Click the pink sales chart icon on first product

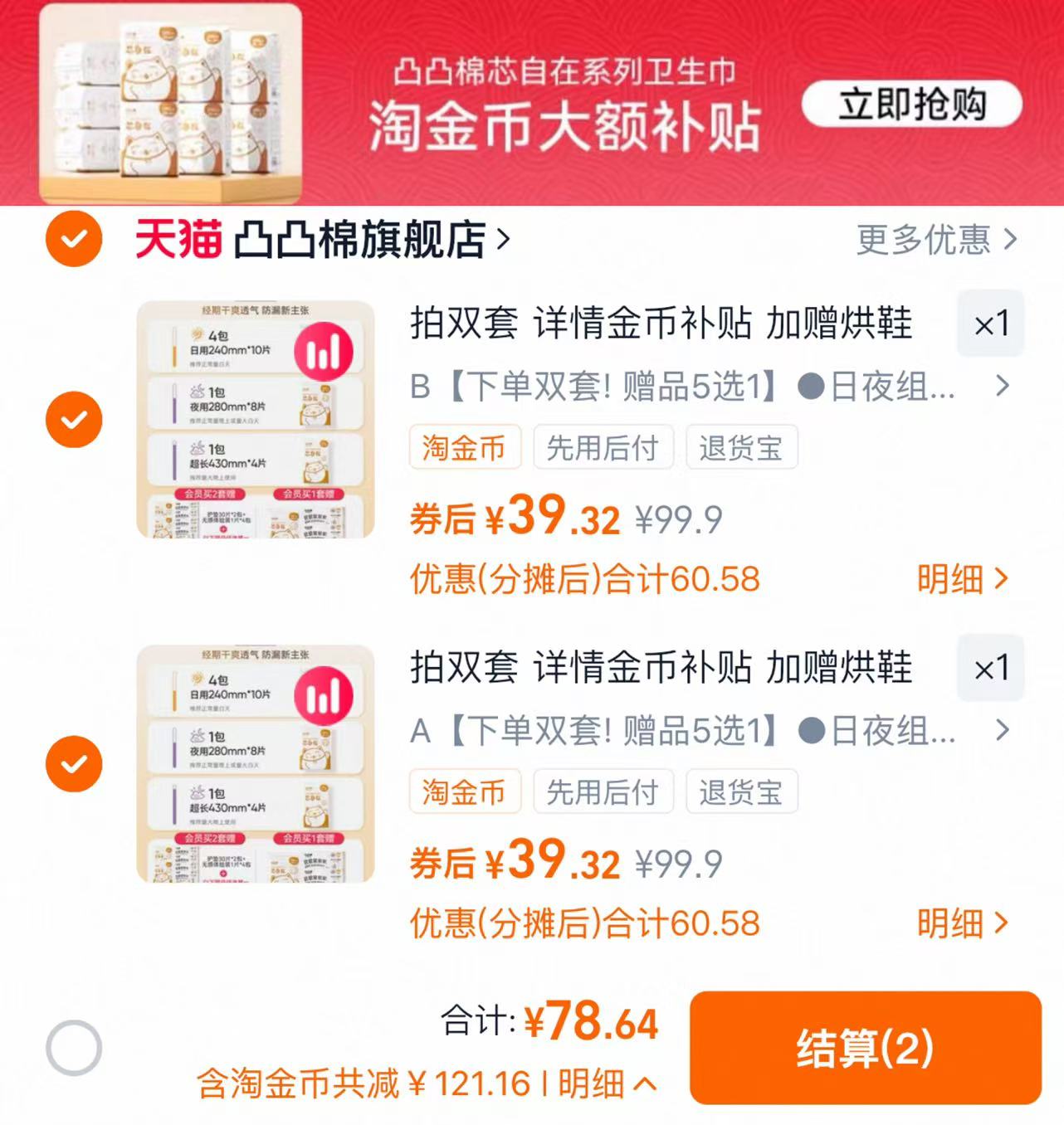point(325,350)
